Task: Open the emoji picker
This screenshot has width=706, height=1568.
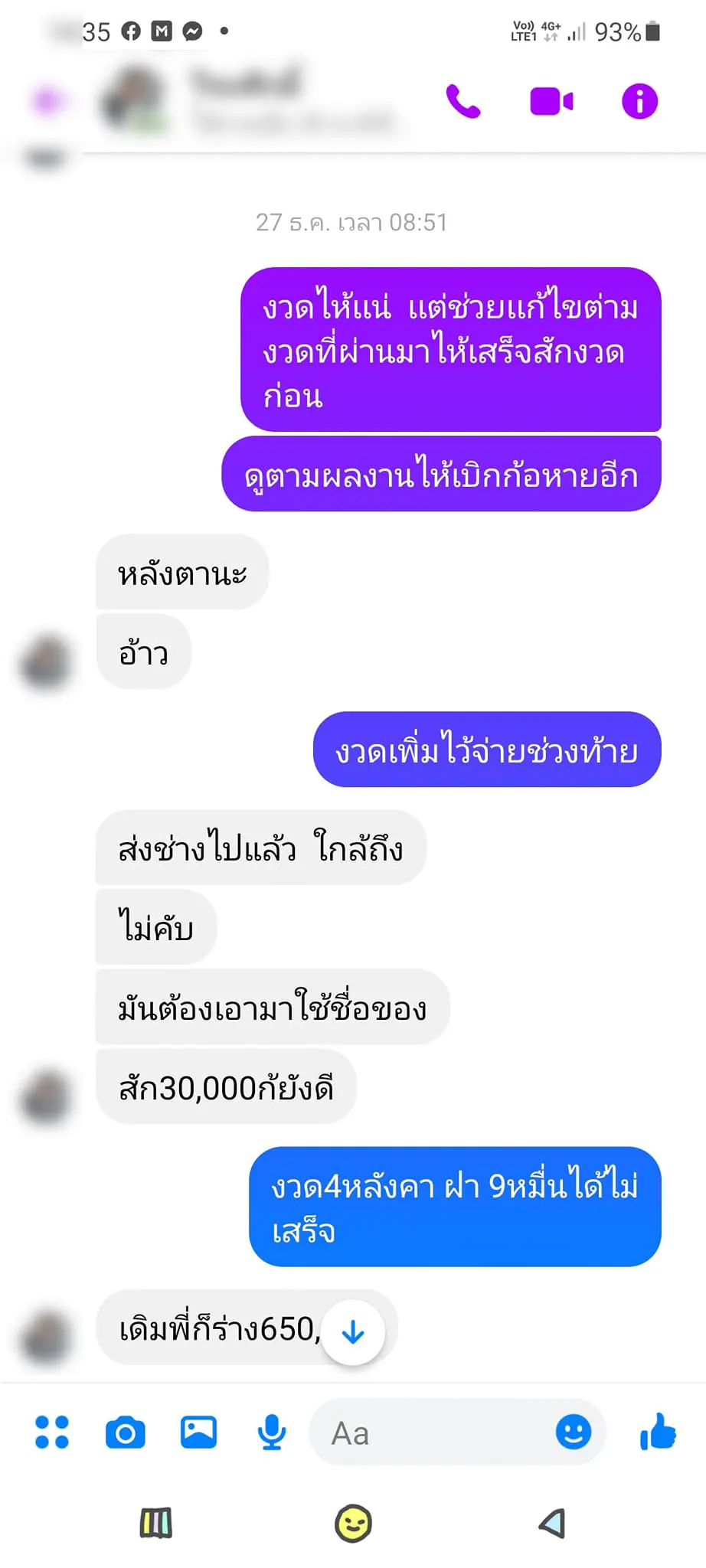Action: [574, 1431]
